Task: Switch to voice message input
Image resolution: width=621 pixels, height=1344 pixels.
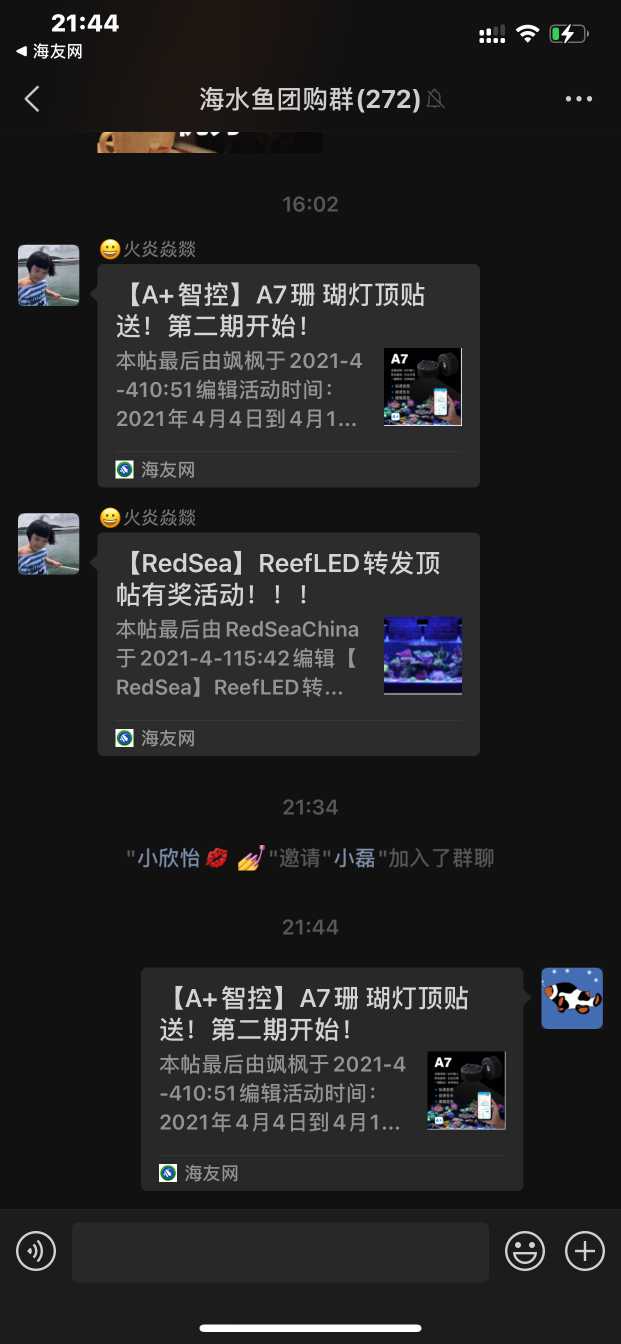Action: [x=36, y=1251]
